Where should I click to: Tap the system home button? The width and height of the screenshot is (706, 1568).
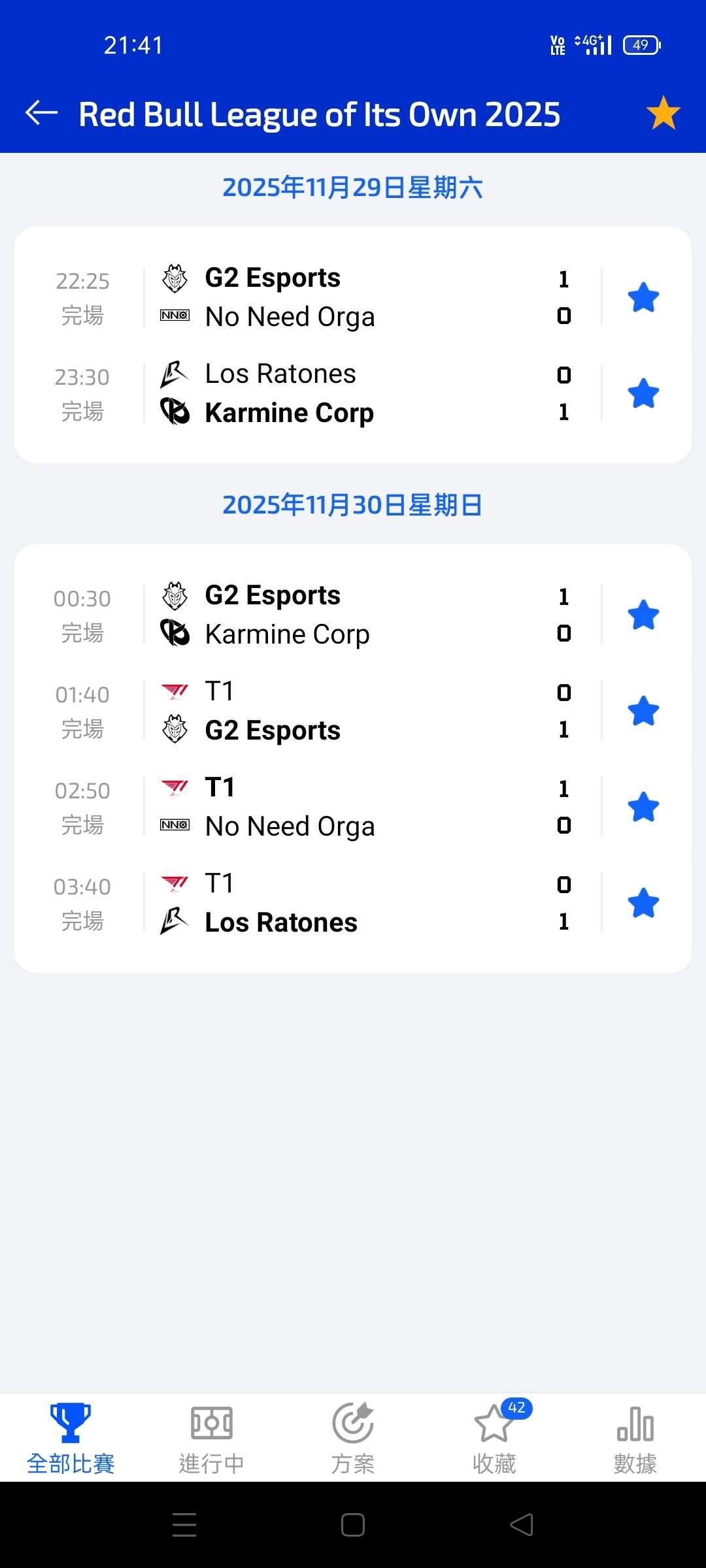click(x=353, y=1525)
